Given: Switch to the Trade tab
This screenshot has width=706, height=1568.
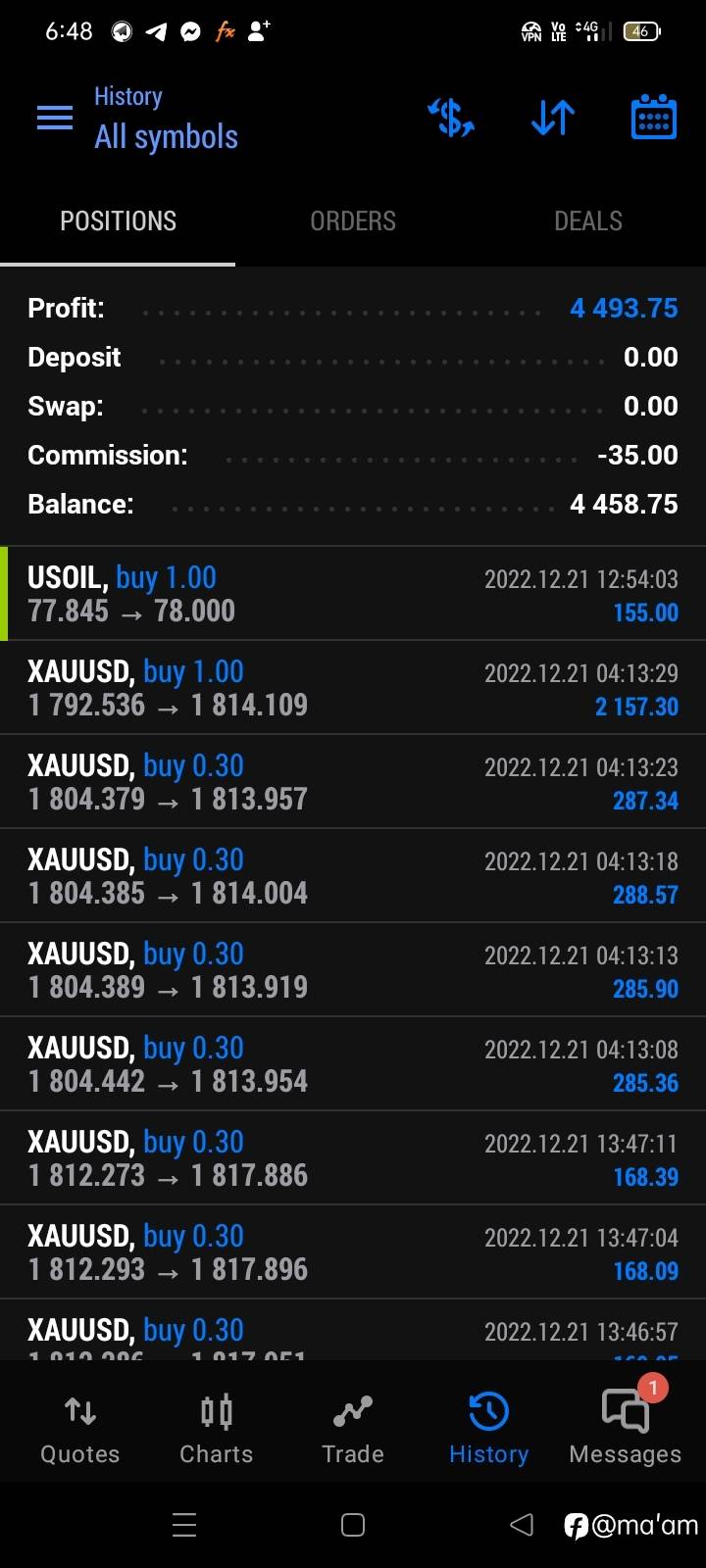Looking at the screenshot, I should click(x=353, y=1429).
